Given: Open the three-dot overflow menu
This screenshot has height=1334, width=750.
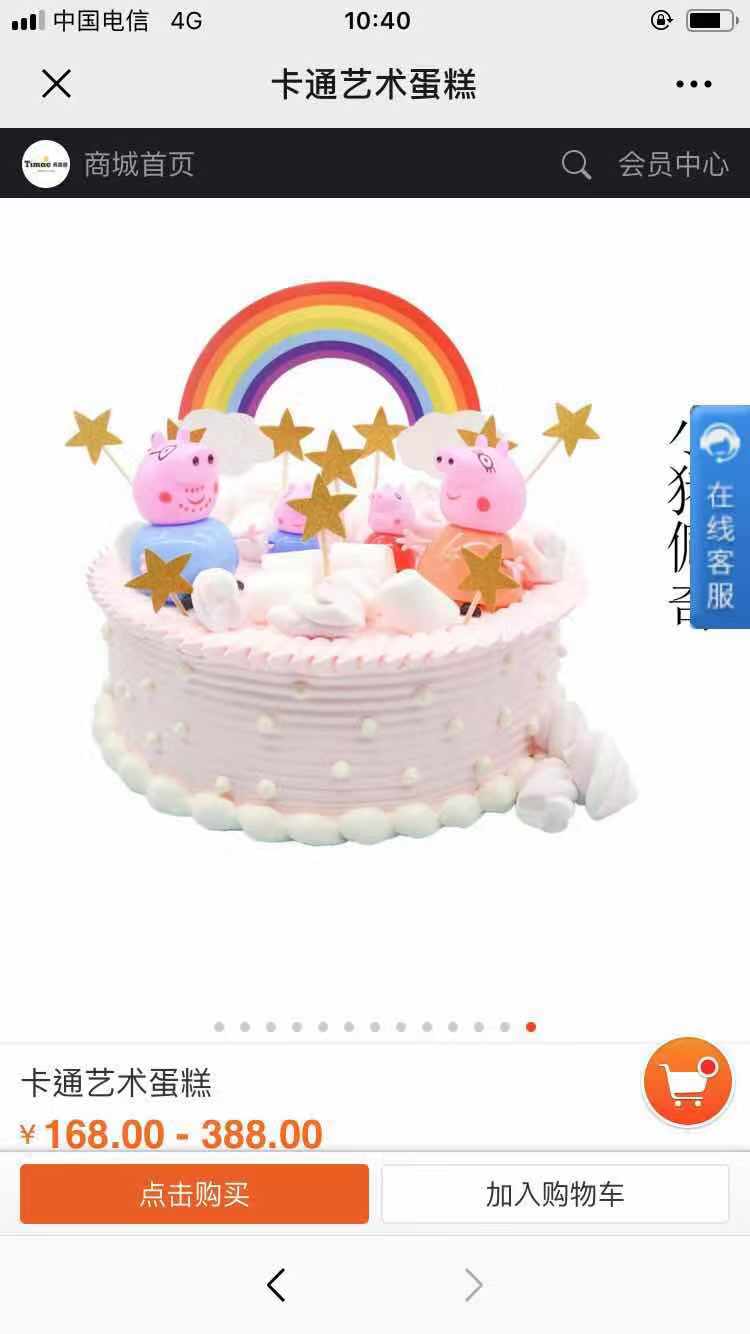Looking at the screenshot, I should pos(693,85).
